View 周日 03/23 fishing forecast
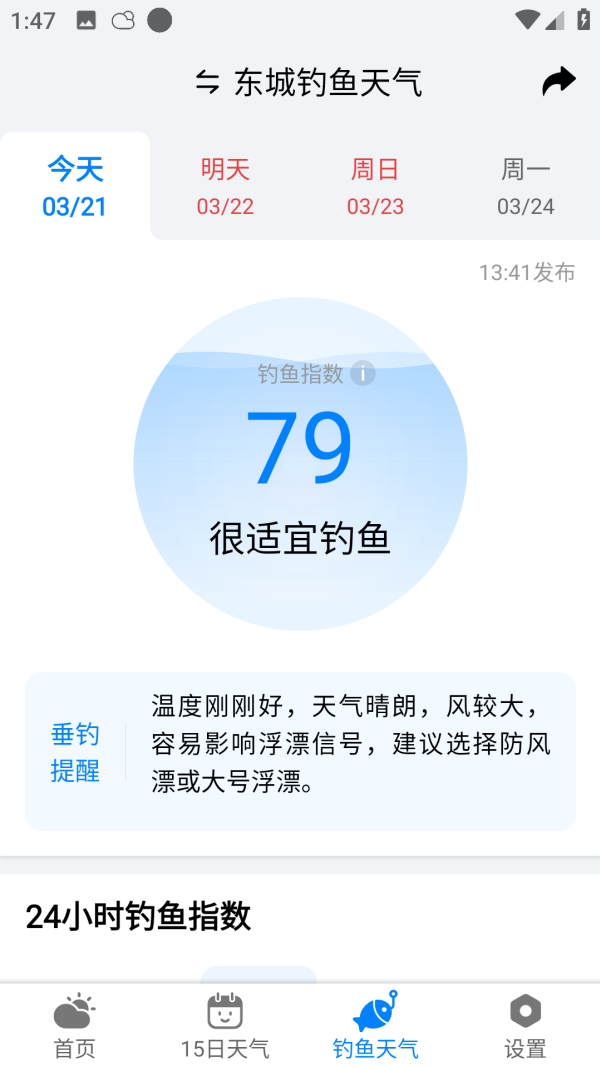Screen dimensions: 600x1067 click(x=375, y=187)
